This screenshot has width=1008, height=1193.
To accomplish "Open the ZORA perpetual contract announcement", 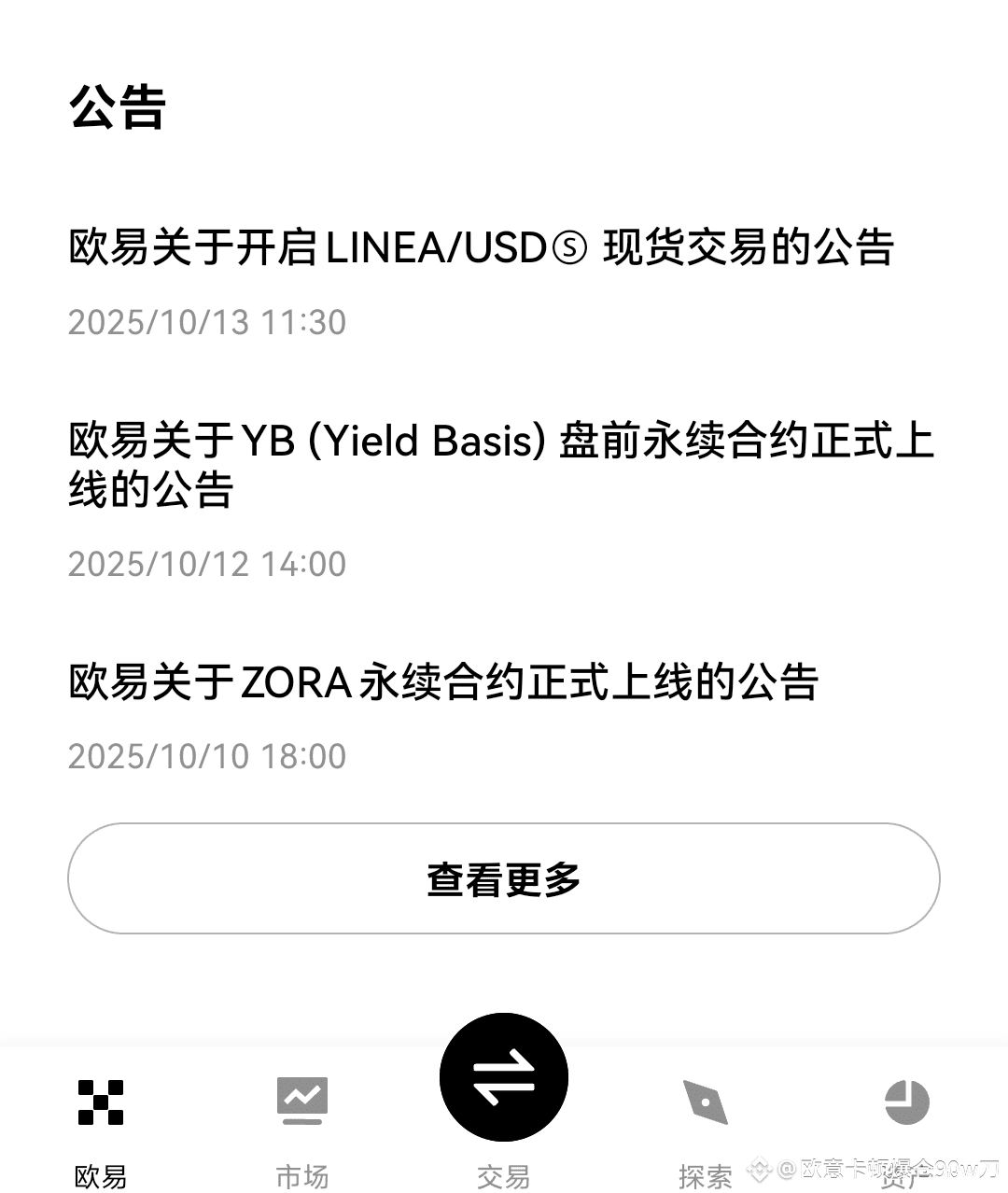I will 443,682.
